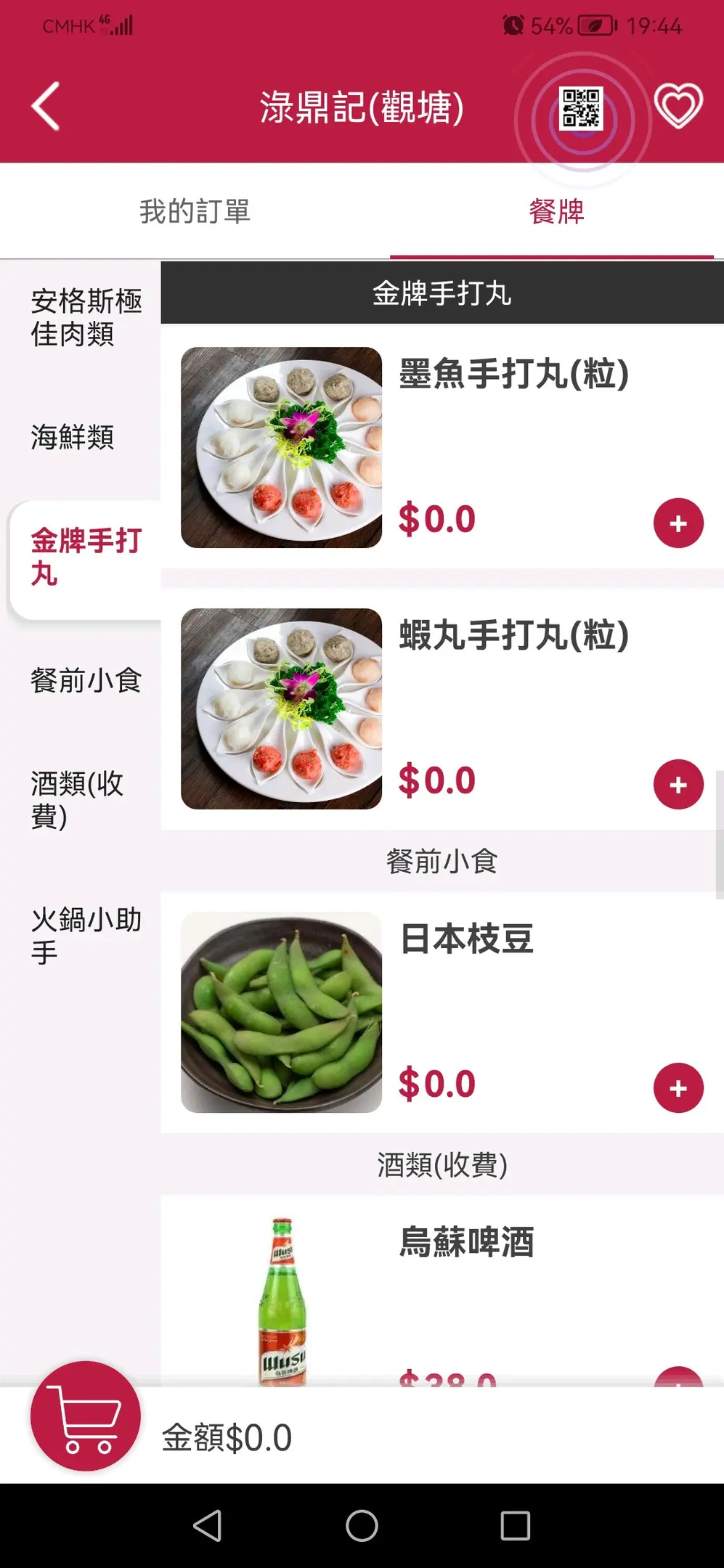Viewport: 724px width, 1568px height.
Task: Add restaurant to favorites with heart icon
Action: (x=678, y=106)
